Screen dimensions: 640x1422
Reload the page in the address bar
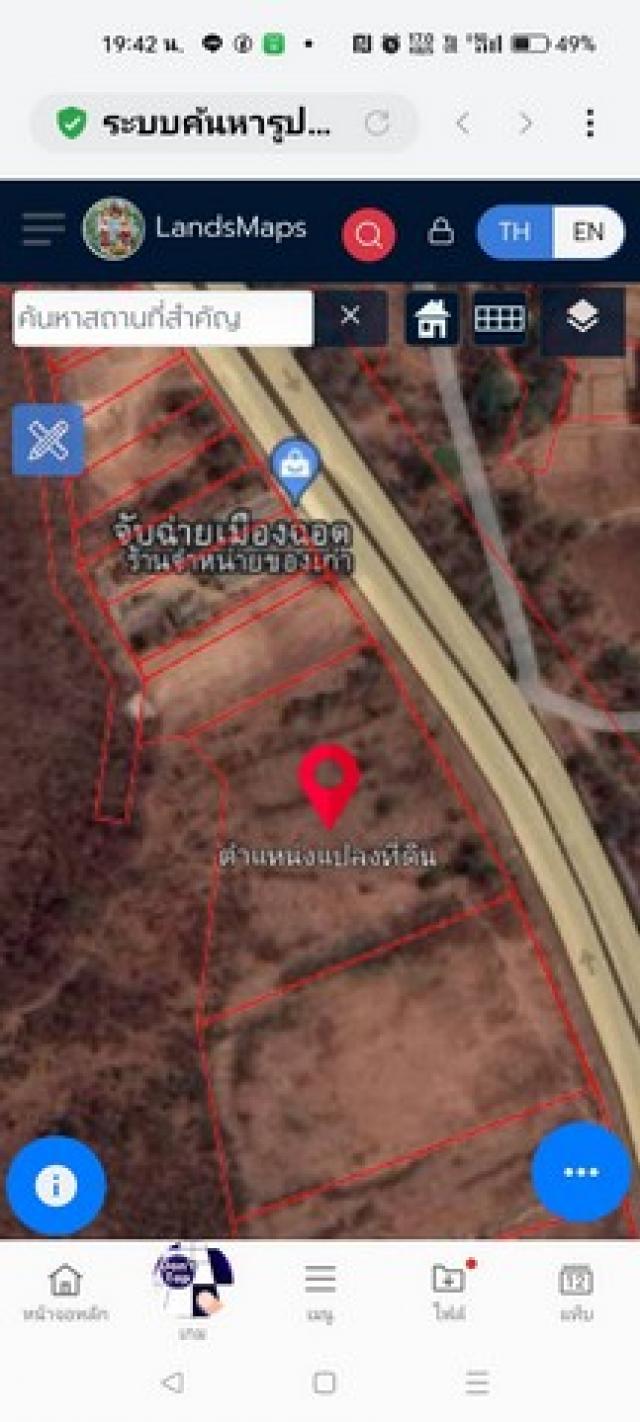pos(377,124)
